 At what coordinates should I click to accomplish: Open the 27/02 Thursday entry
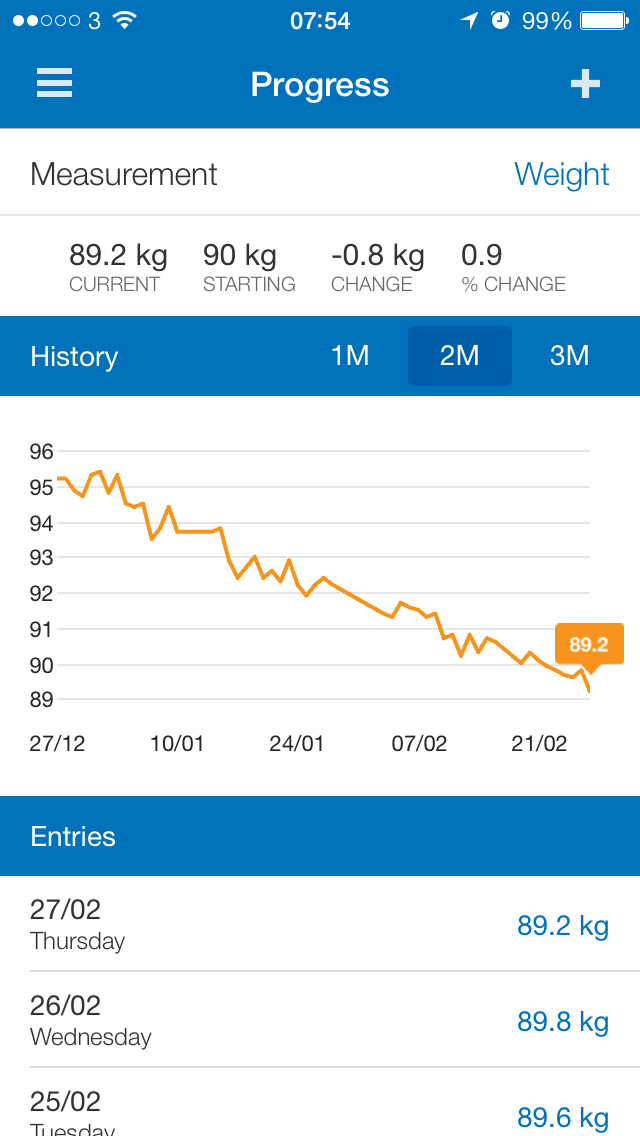tap(320, 924)
